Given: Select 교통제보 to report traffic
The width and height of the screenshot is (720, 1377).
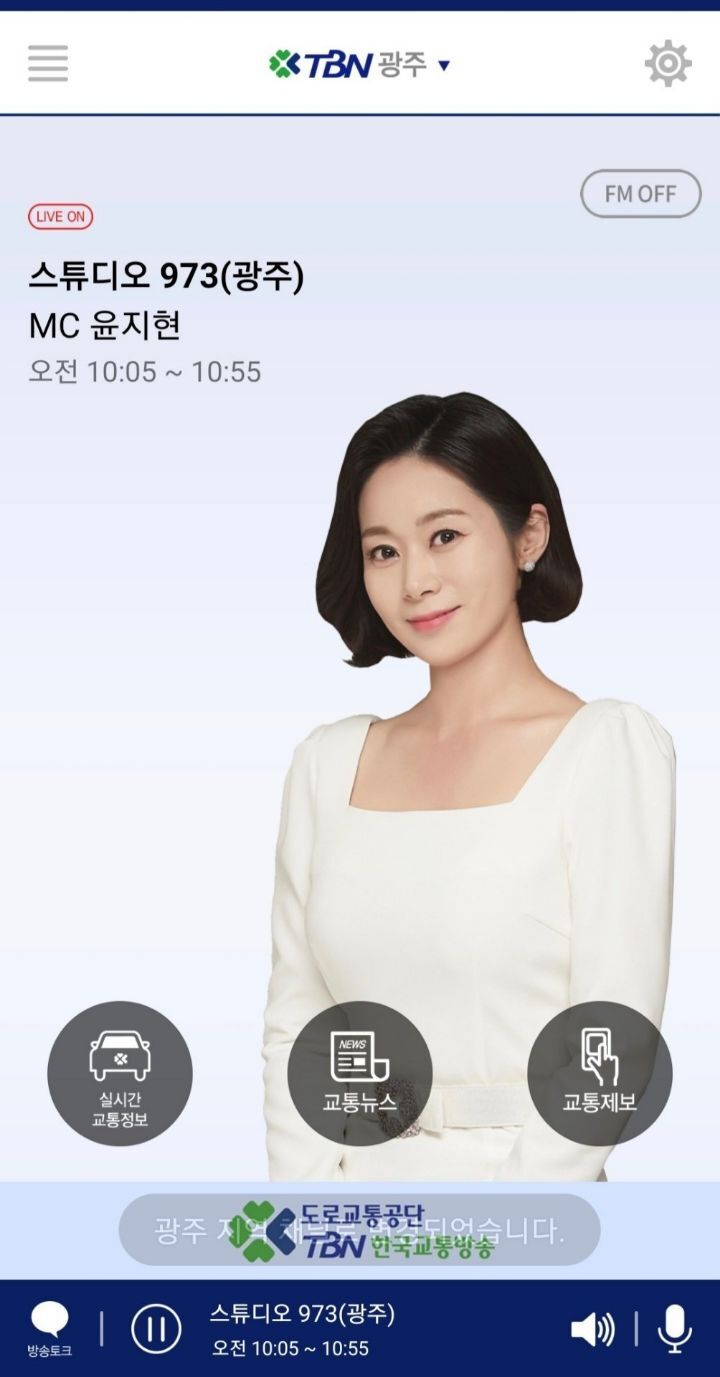Looking at the screenshot, I should click(600, 1073).
